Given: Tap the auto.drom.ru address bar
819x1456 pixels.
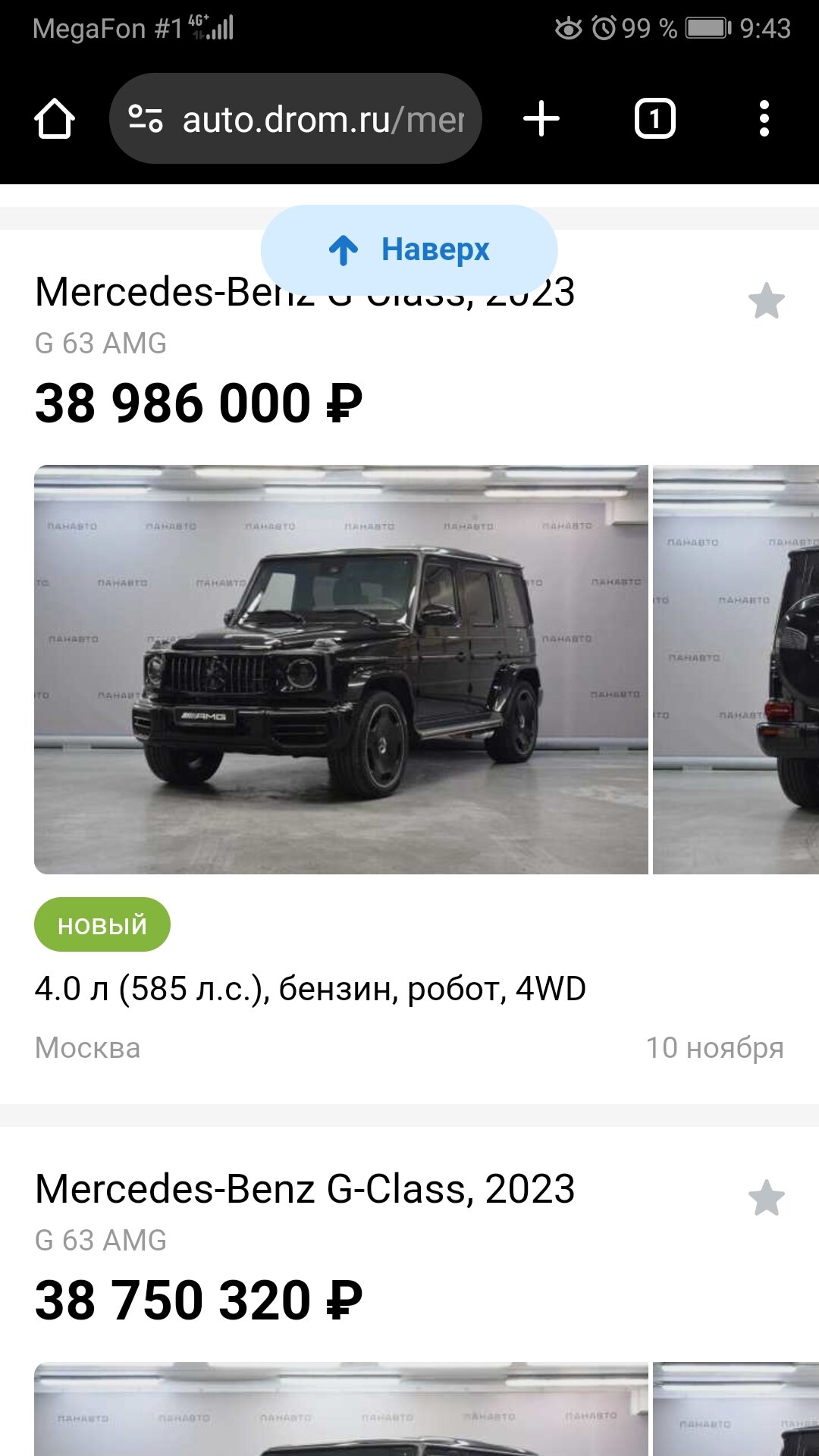Looking at the screenshot, I should pos(296,119).
